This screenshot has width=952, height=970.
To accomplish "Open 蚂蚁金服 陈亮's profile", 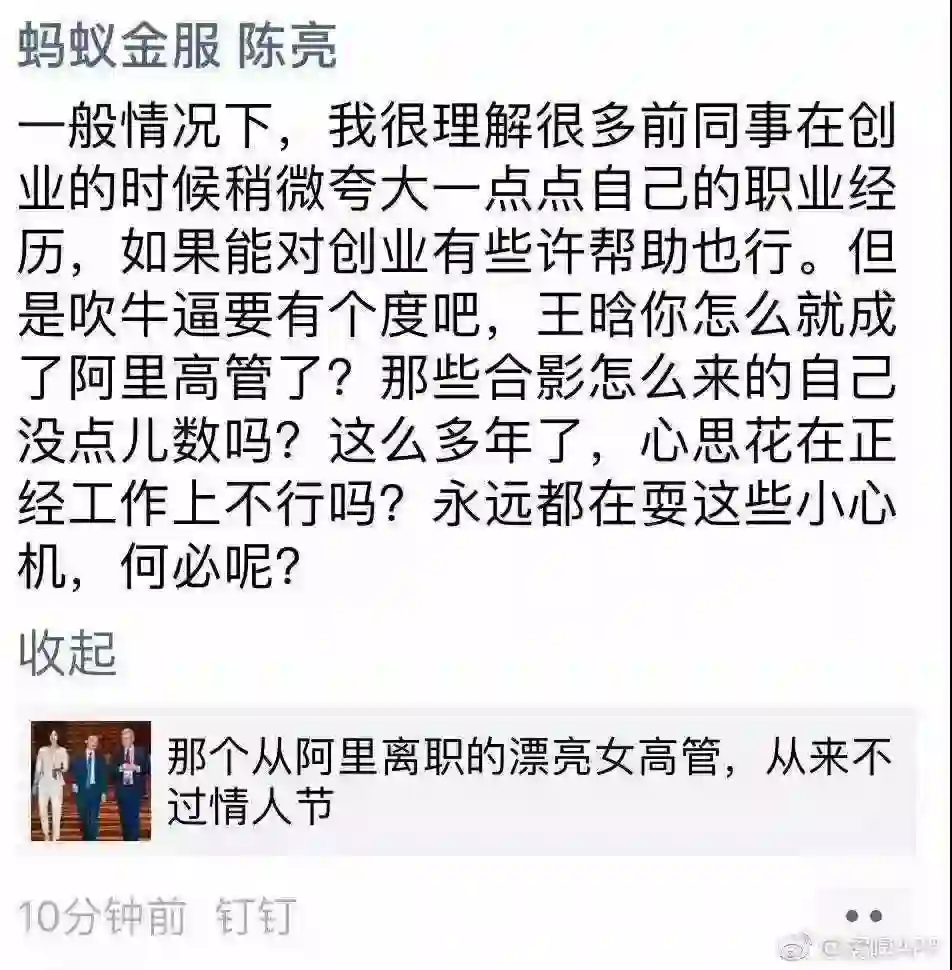I will 178,45.
